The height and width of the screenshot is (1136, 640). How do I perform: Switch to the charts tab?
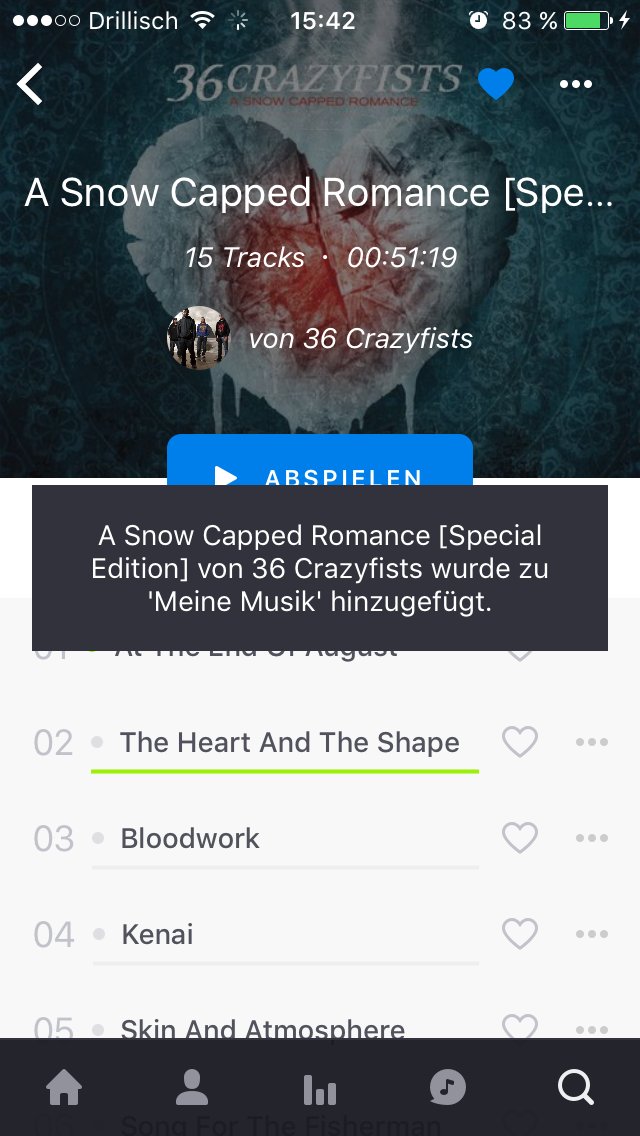click(x=320, y=1089)
